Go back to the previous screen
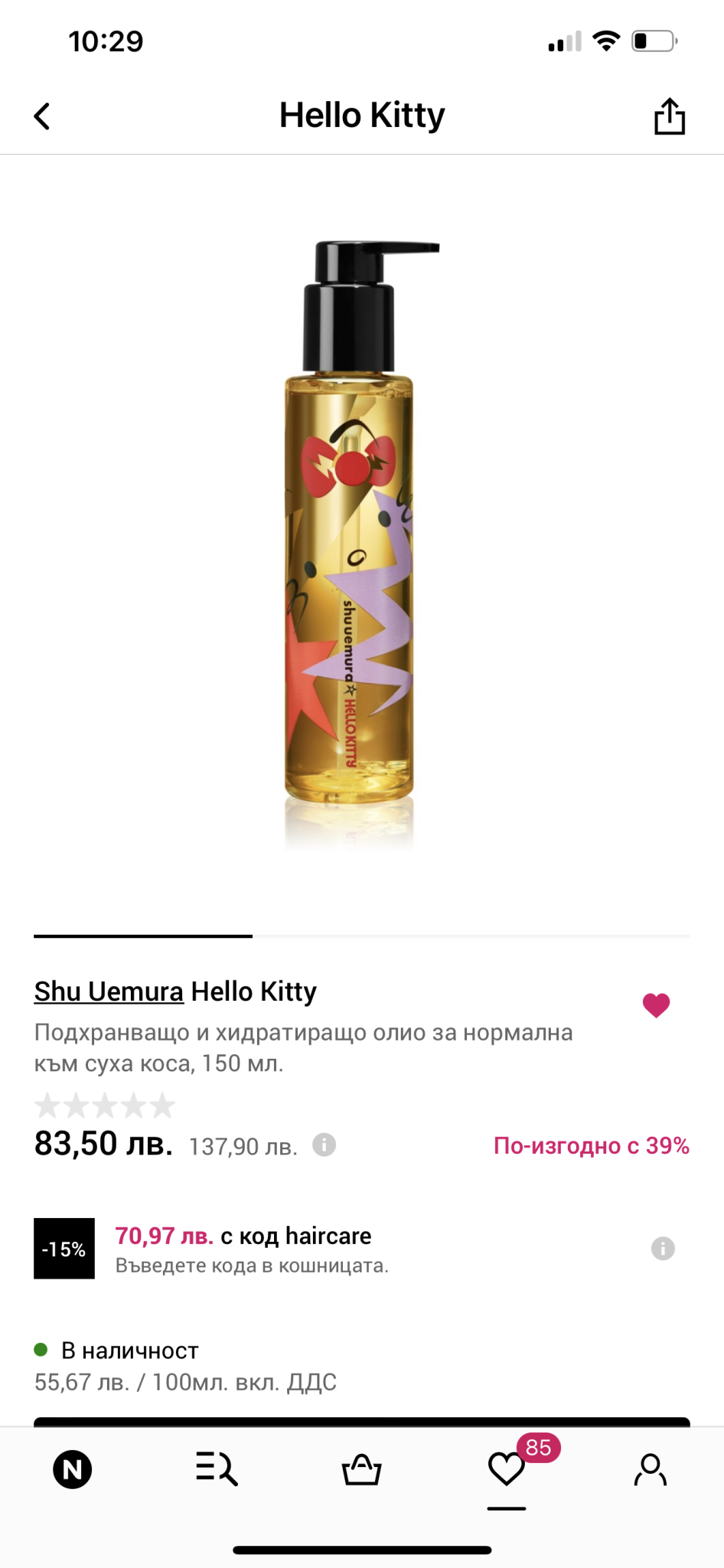 tap(42, 117)
